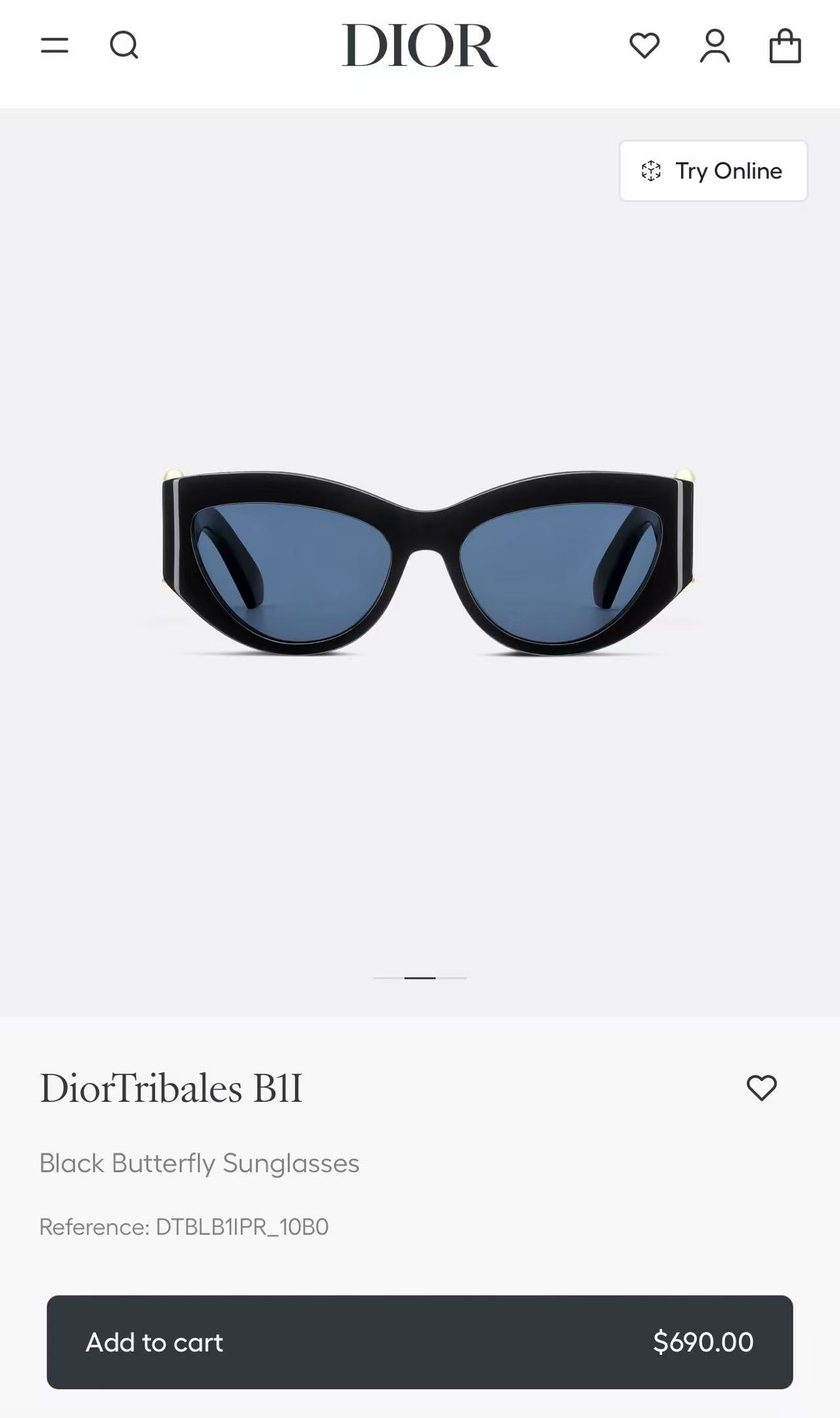This screenshot has height=1418, width=840.
Task: Open the wishlist heart in the header
Action: tap(644, 45)
